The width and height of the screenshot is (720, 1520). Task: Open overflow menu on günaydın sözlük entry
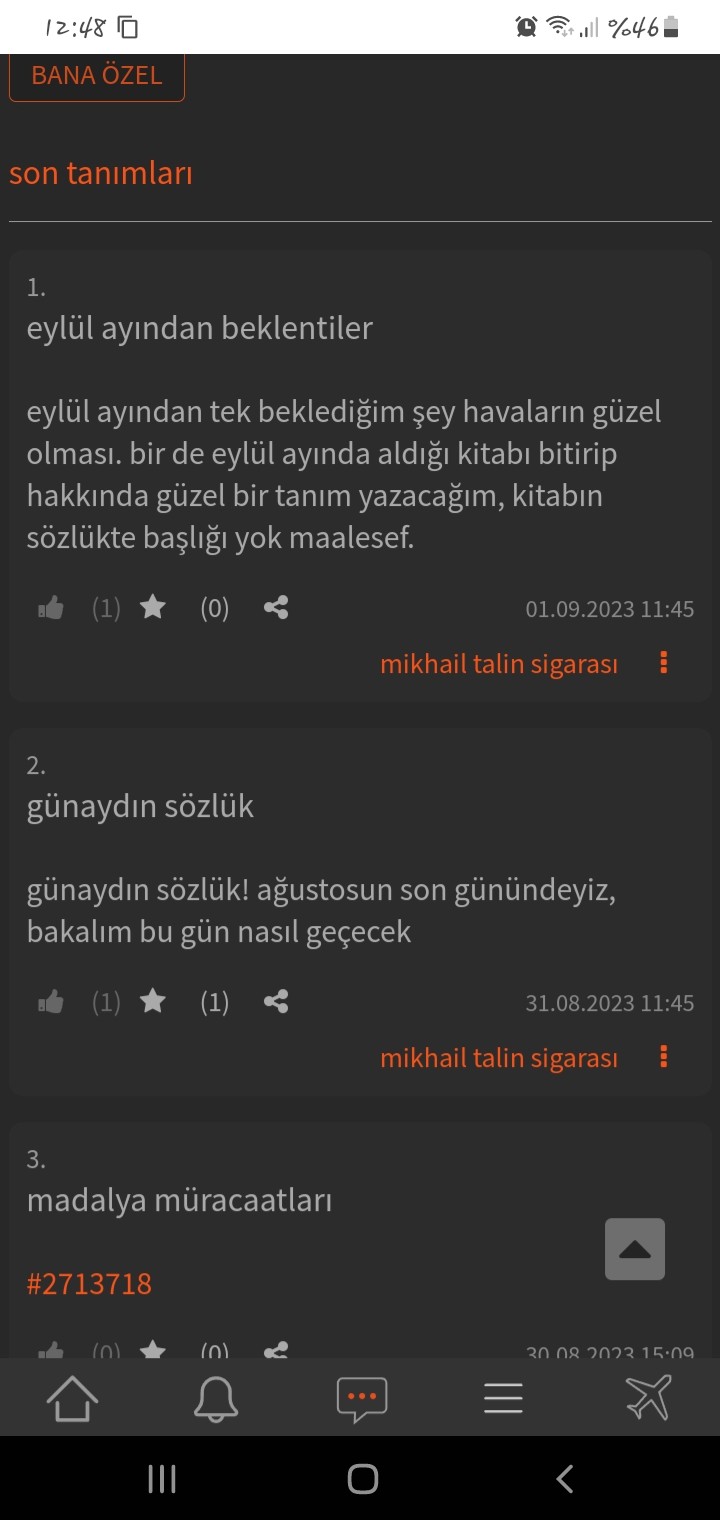click(664, 1057)
